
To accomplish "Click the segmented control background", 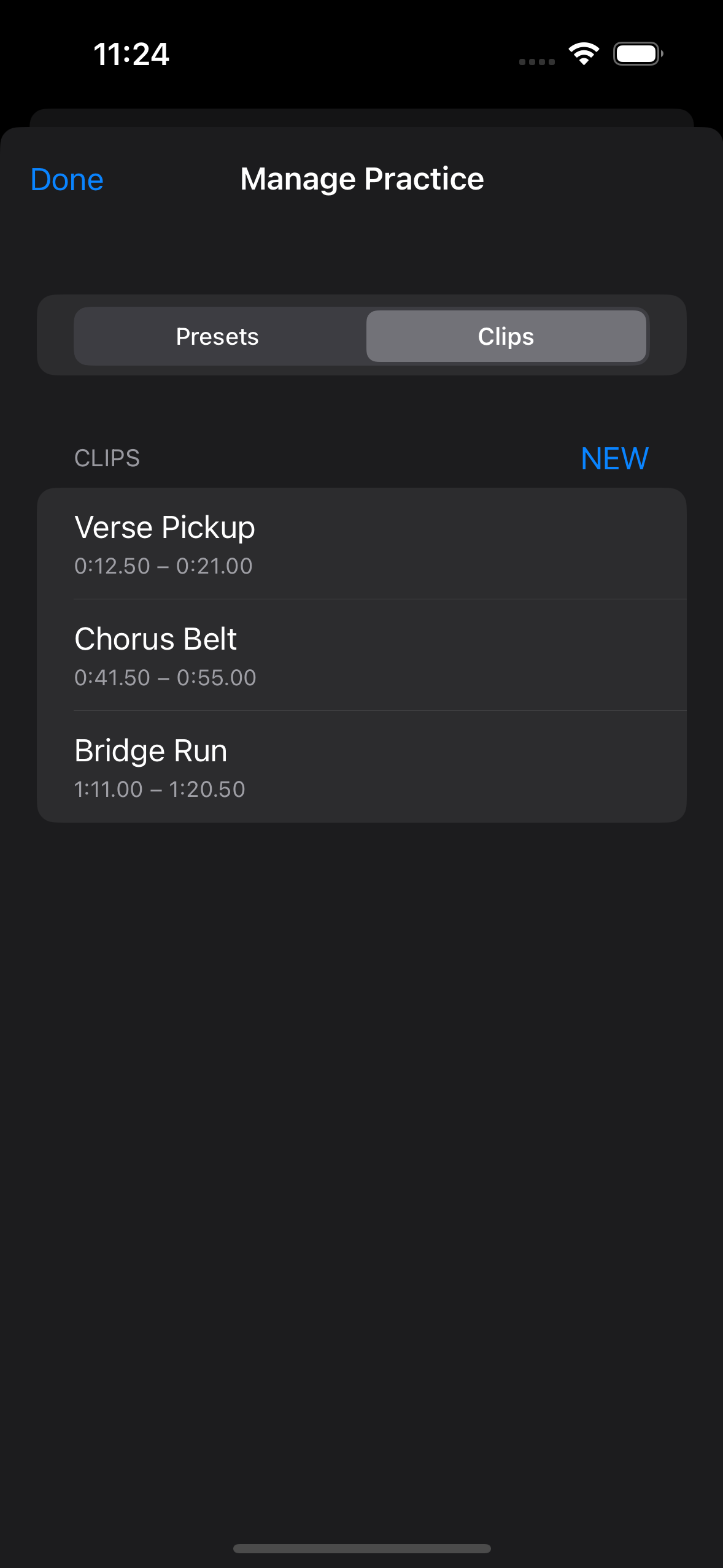I will click(x=361, y=336).
